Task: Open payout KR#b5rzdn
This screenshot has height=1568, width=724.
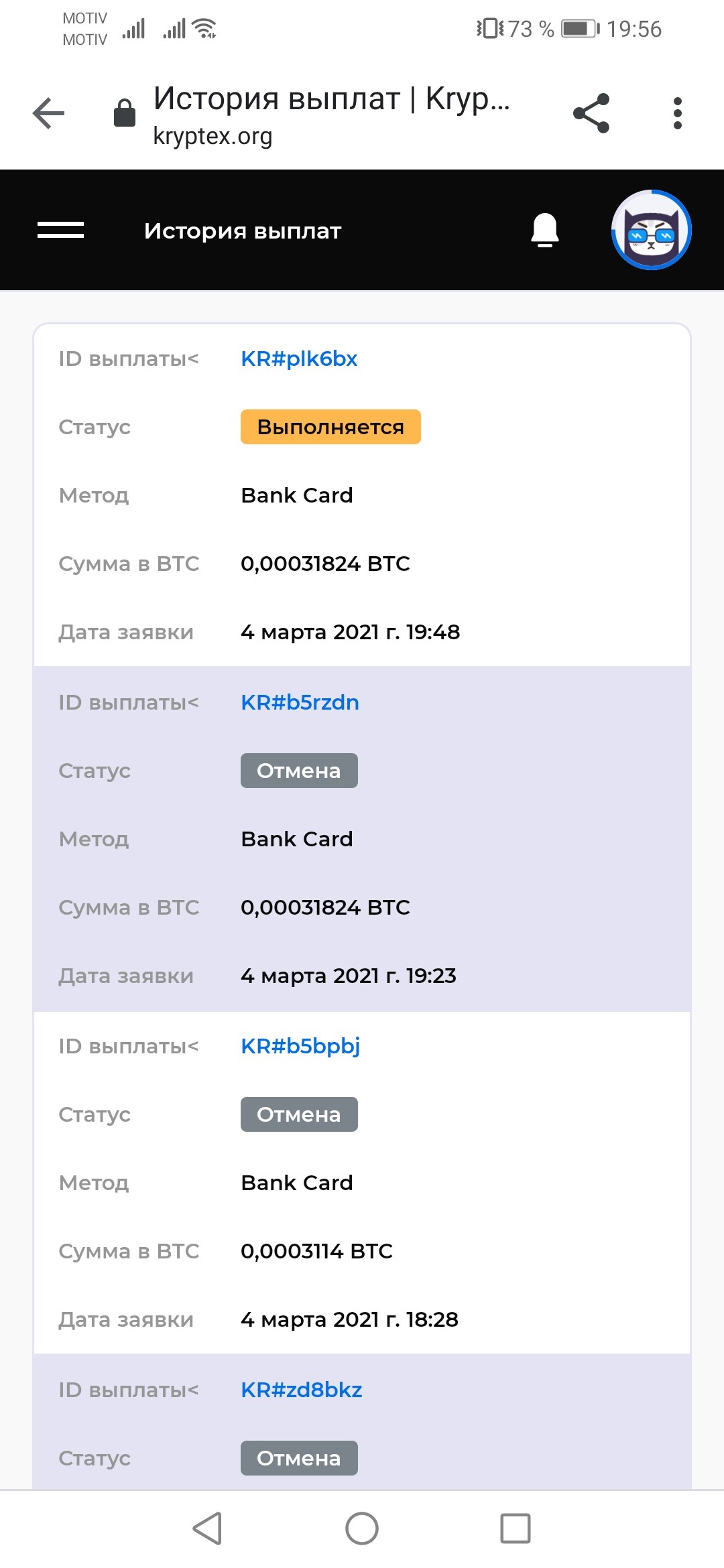Action: [x=300, y=702]
